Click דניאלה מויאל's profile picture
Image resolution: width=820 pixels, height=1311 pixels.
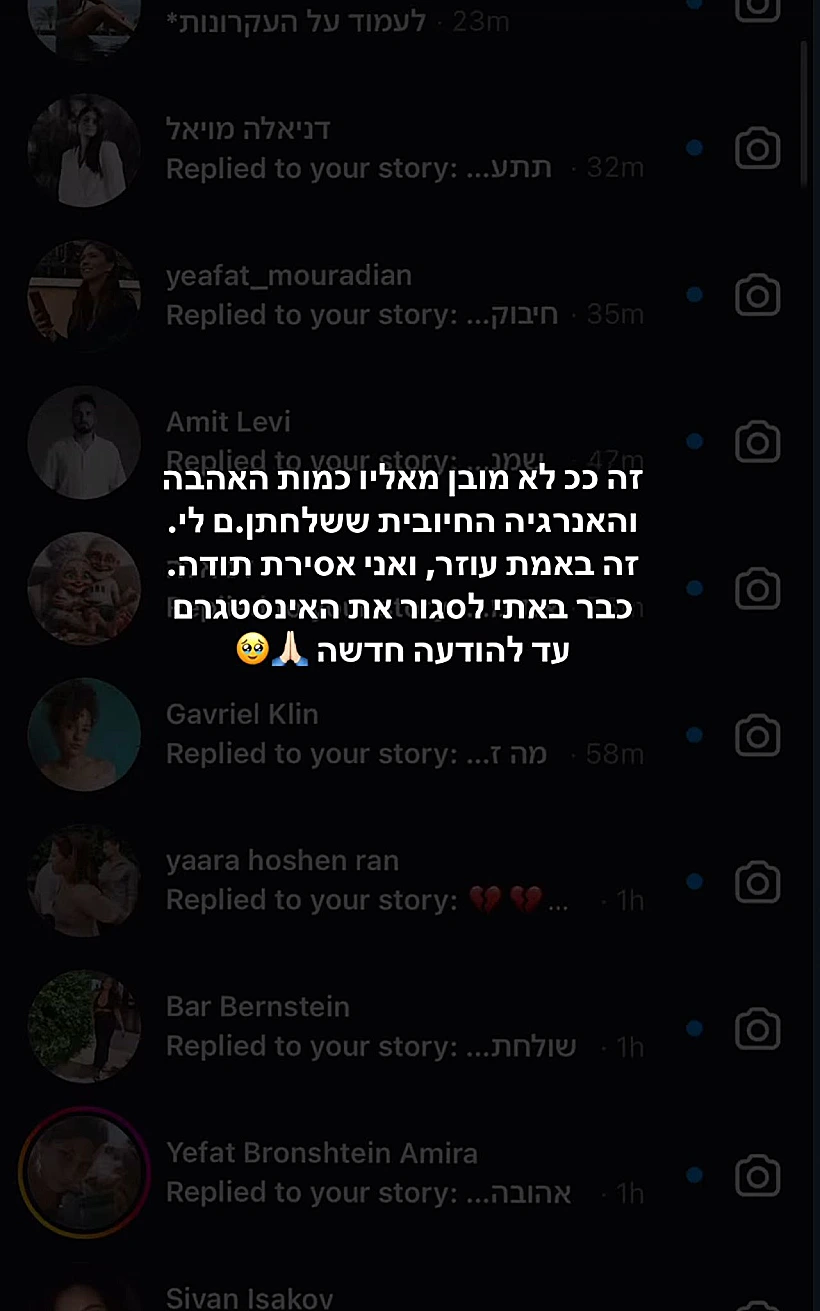pyautogui.click(x=84, y=148)
